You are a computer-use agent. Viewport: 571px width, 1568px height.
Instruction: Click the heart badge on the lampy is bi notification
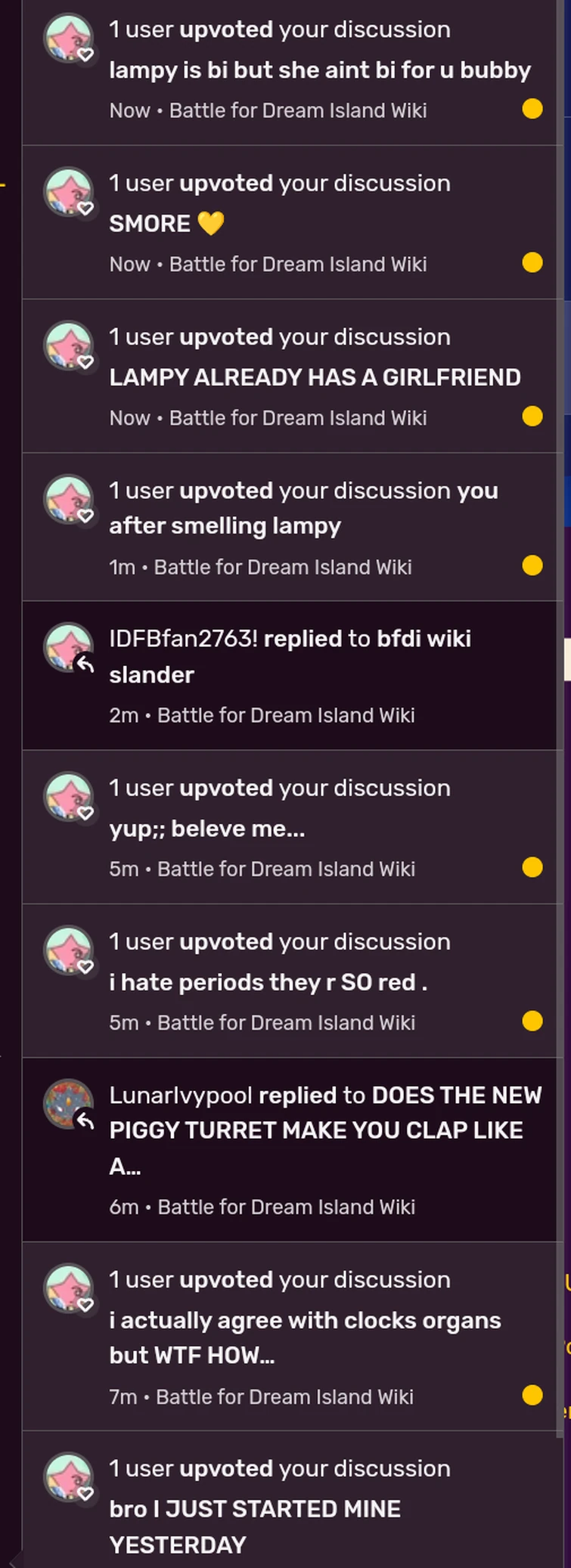coord(86,54)
